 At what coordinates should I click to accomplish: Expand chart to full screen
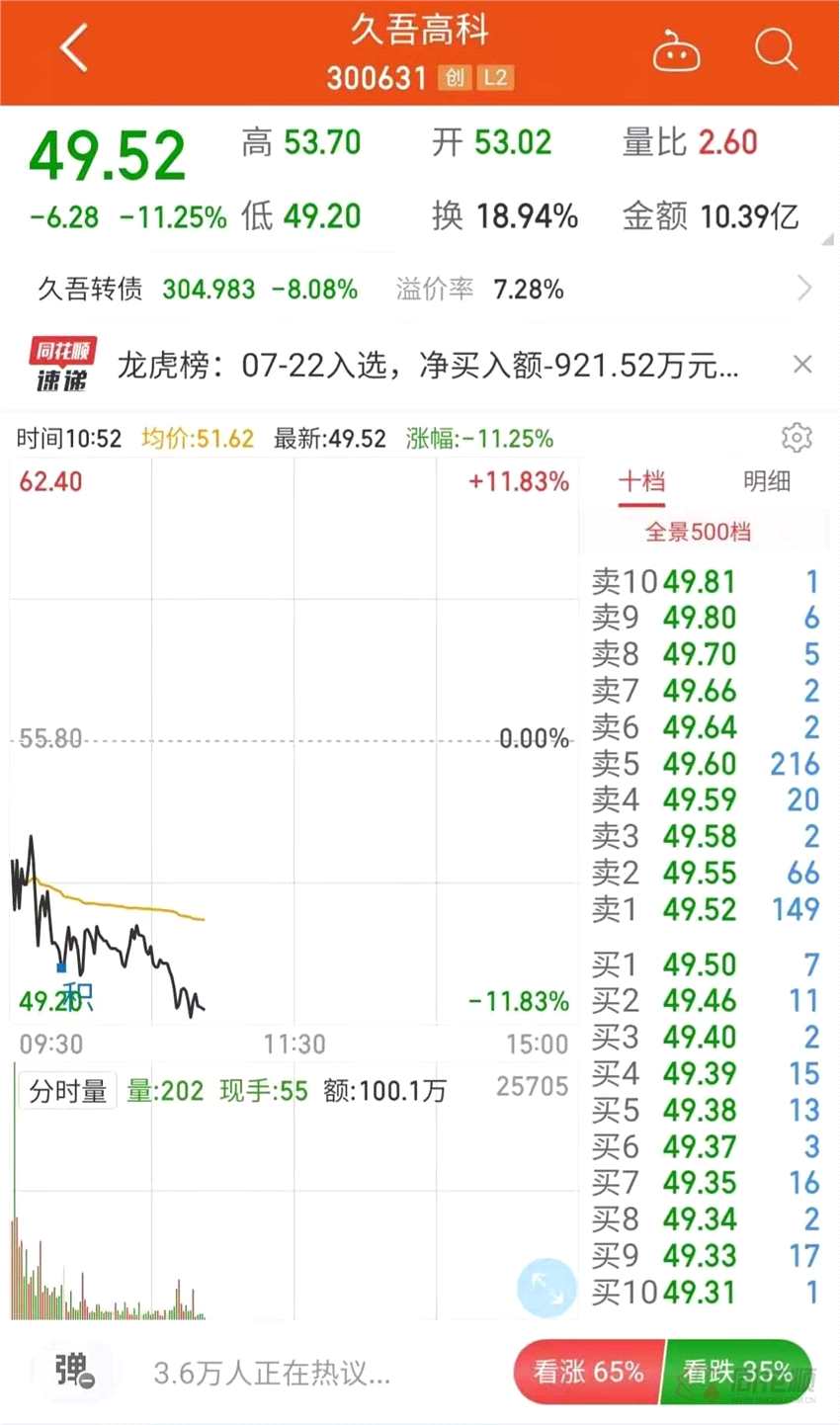546,1287
